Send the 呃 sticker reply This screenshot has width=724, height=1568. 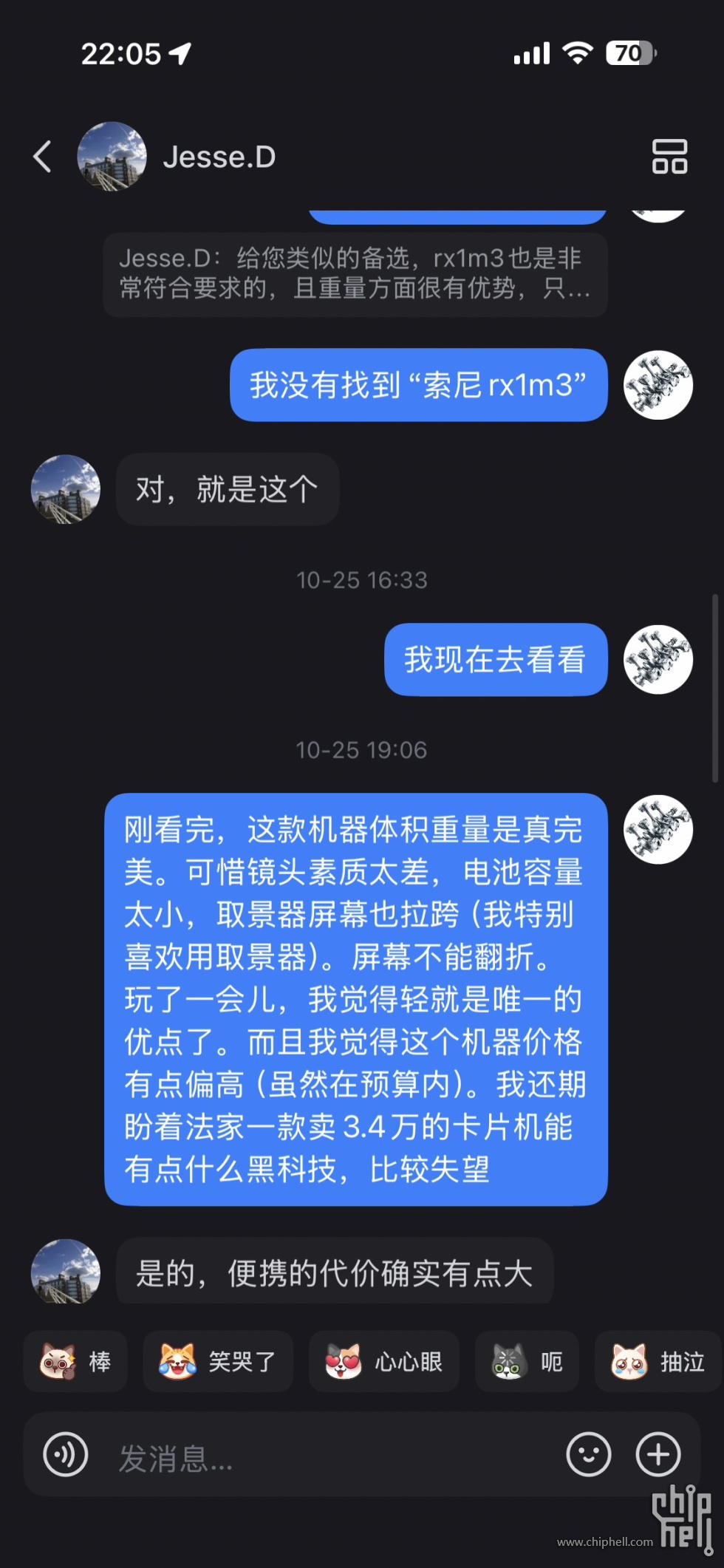click(x=526, y=1361)
